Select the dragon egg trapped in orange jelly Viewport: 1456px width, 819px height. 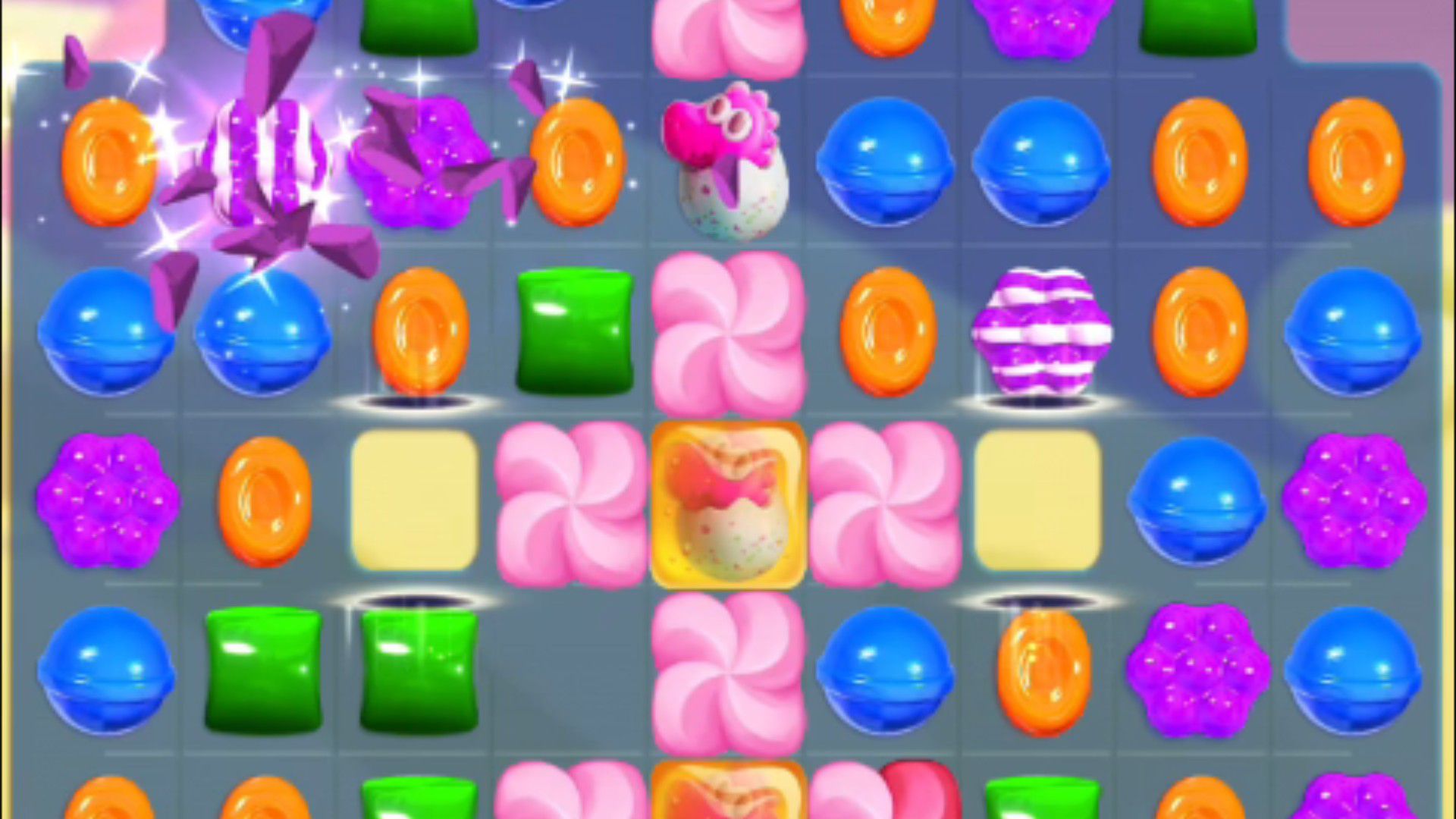pyautogui.click(x=728, y=506)
